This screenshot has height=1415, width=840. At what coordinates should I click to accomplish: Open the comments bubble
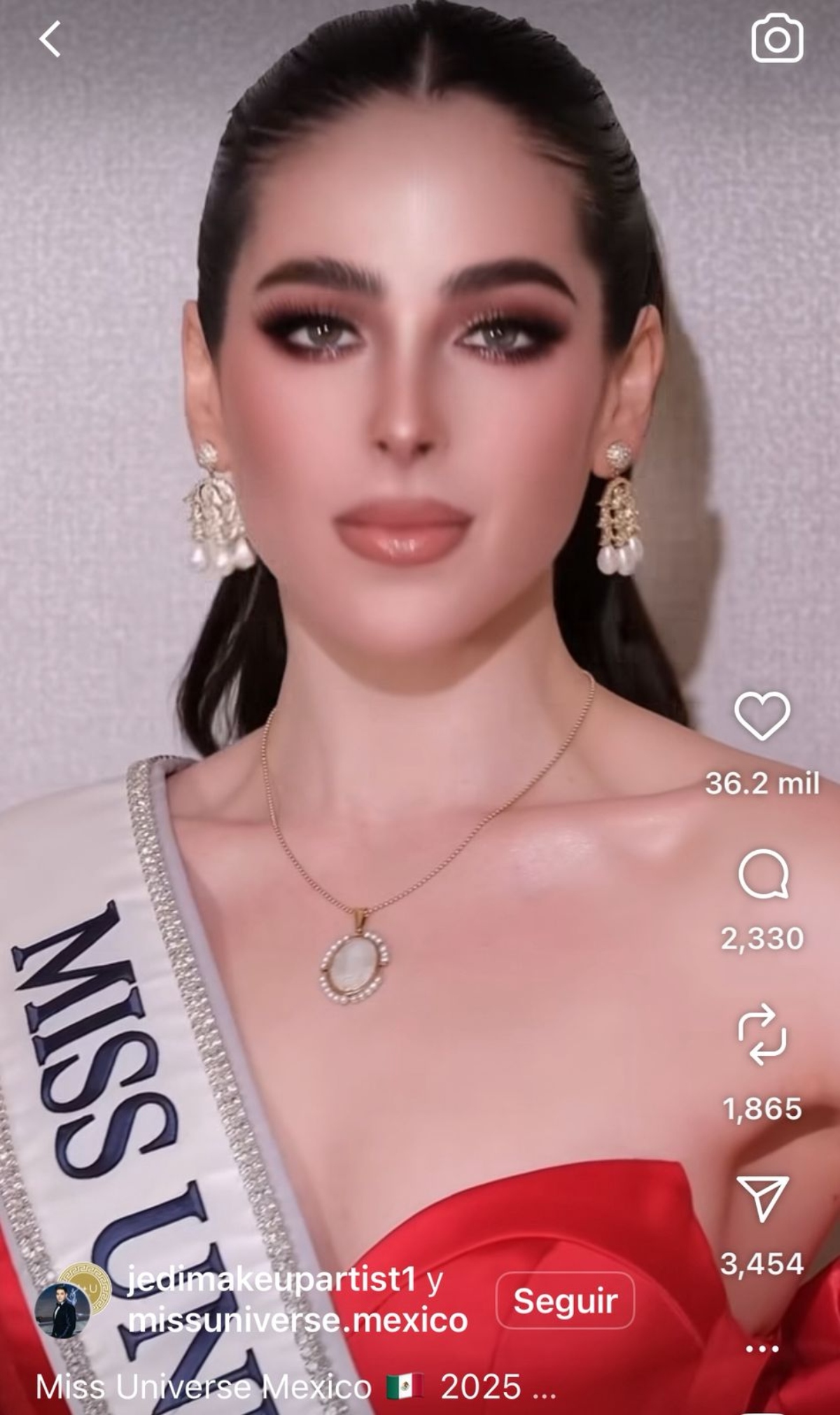(x=762, y=874)
